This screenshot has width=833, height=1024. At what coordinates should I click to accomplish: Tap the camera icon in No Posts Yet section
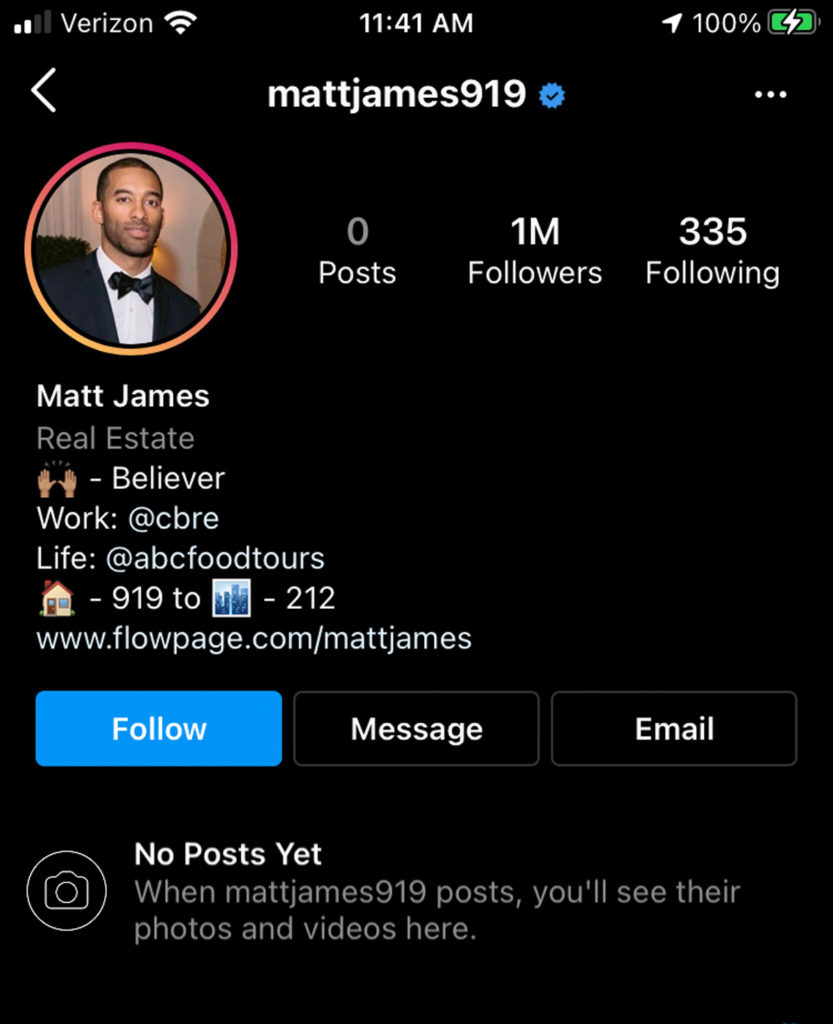coord(66,890)
